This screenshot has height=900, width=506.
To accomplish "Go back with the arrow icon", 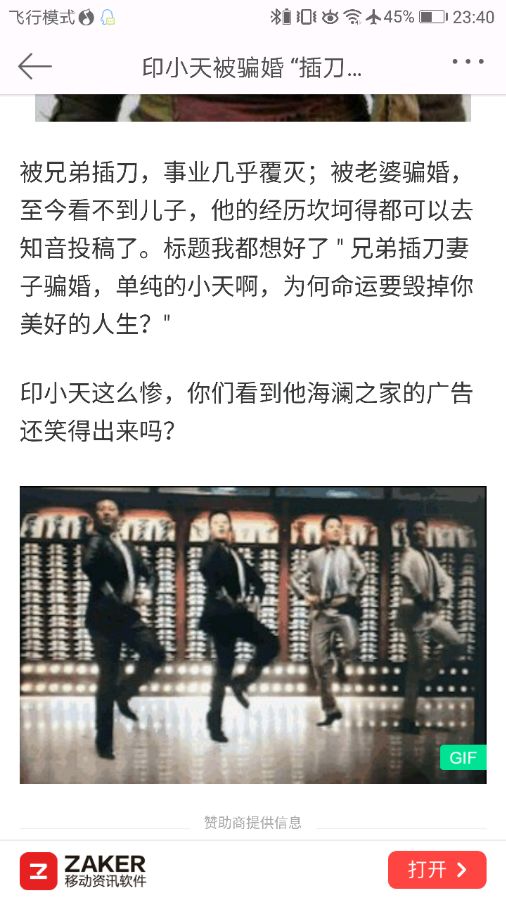I will (35, 67).
